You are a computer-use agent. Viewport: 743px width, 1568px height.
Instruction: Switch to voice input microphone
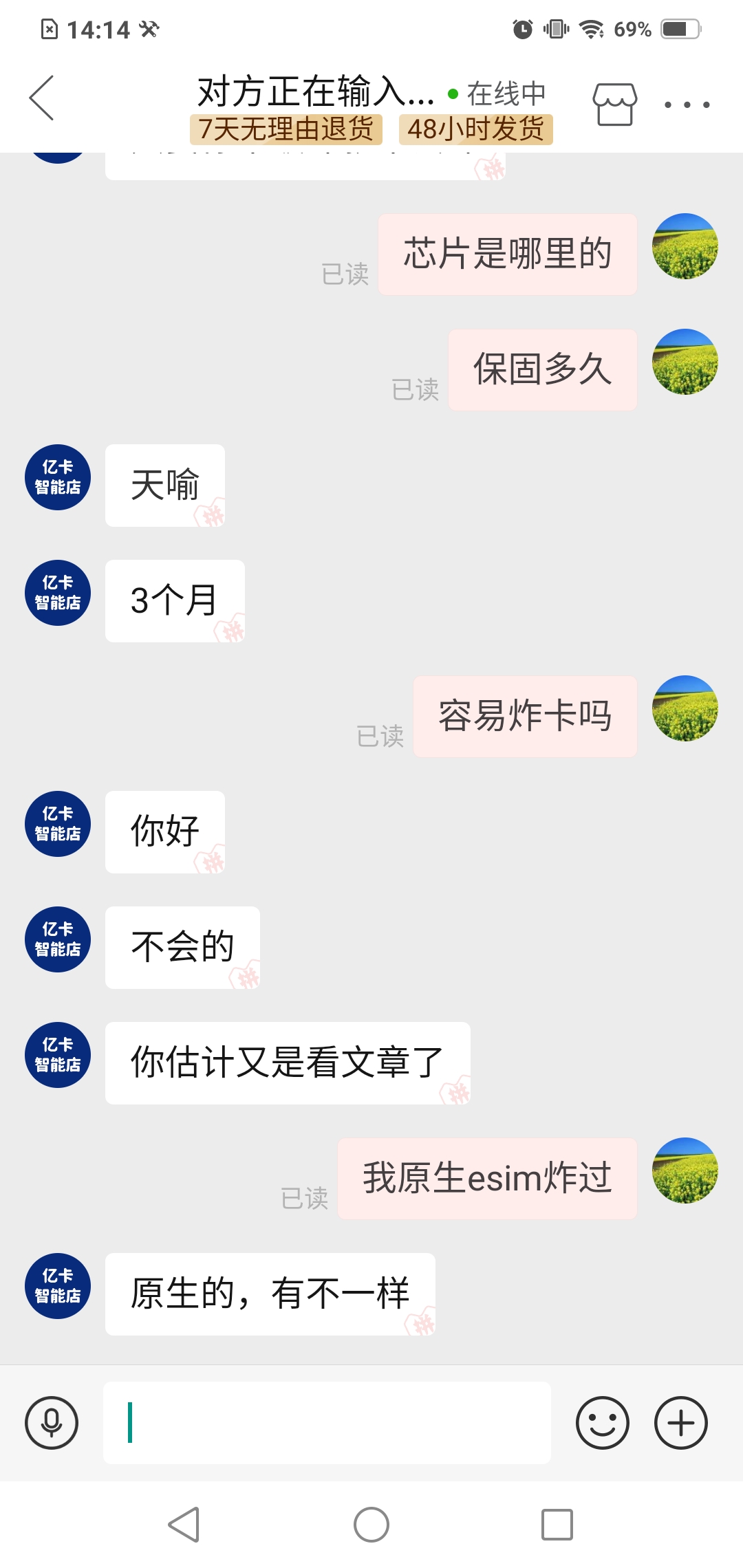click(x=52, y=1422)
